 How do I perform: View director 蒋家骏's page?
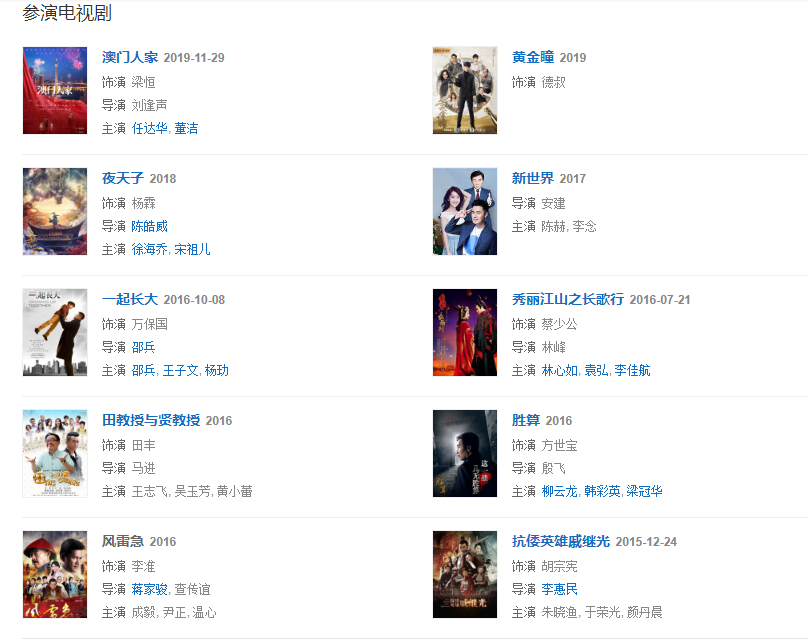pyautogui.click(x=150, y=589)
